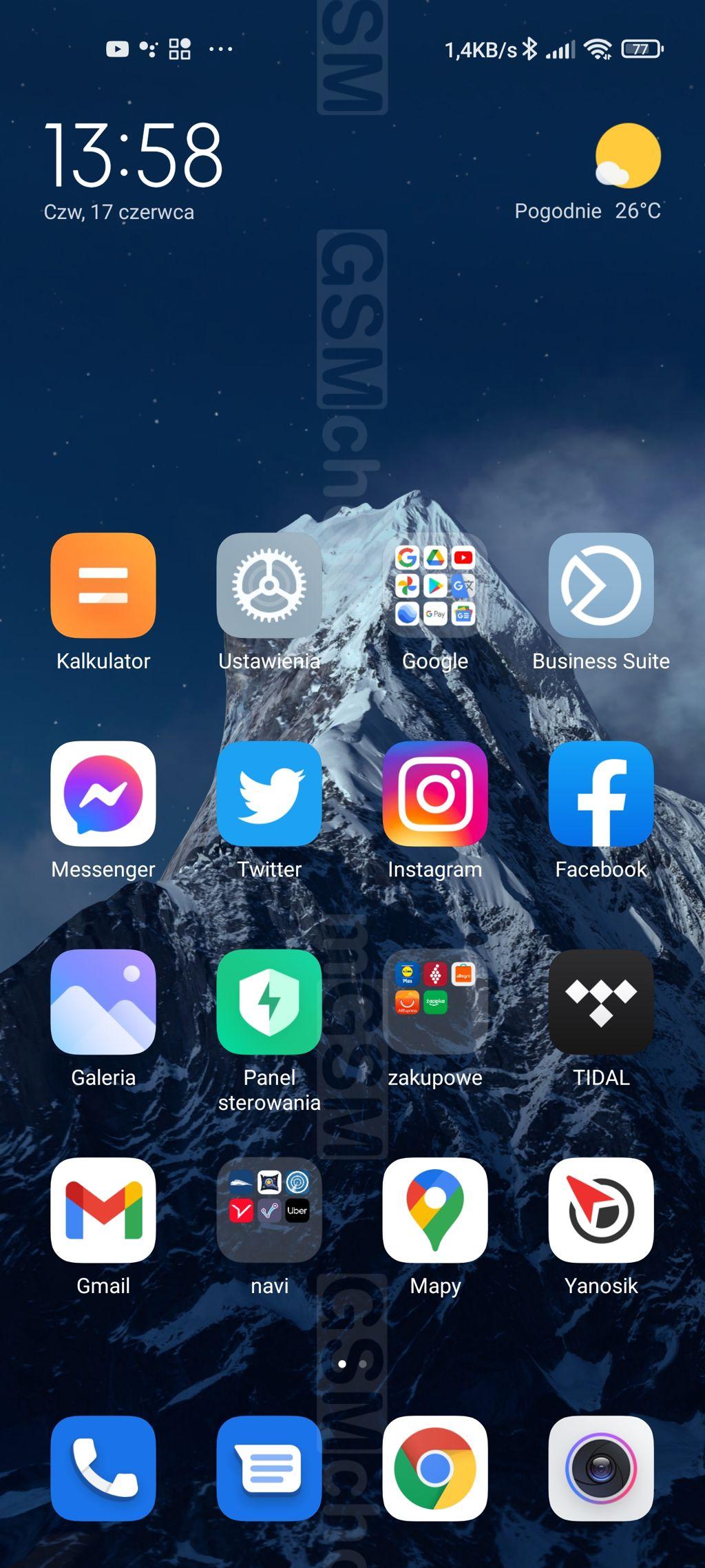
Task: Launch Messenger
Action: 103,794
